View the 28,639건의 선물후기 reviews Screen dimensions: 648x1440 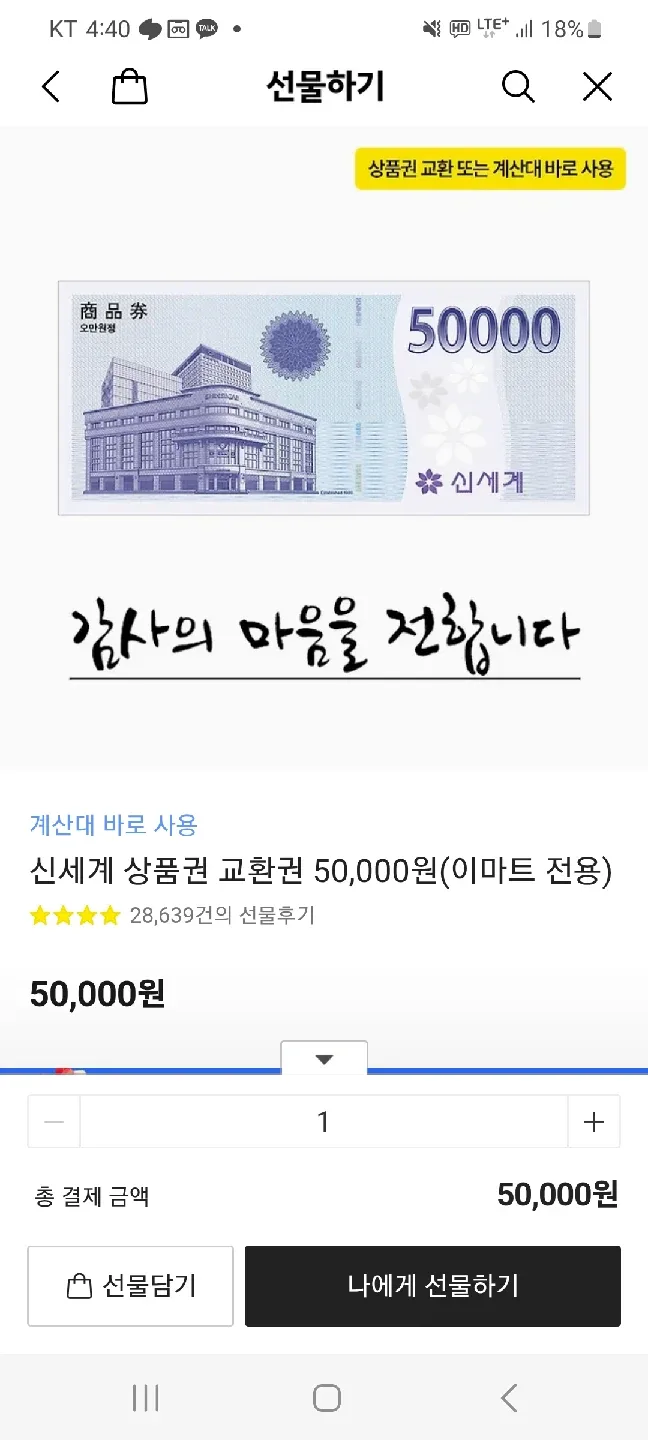point(222,915)
